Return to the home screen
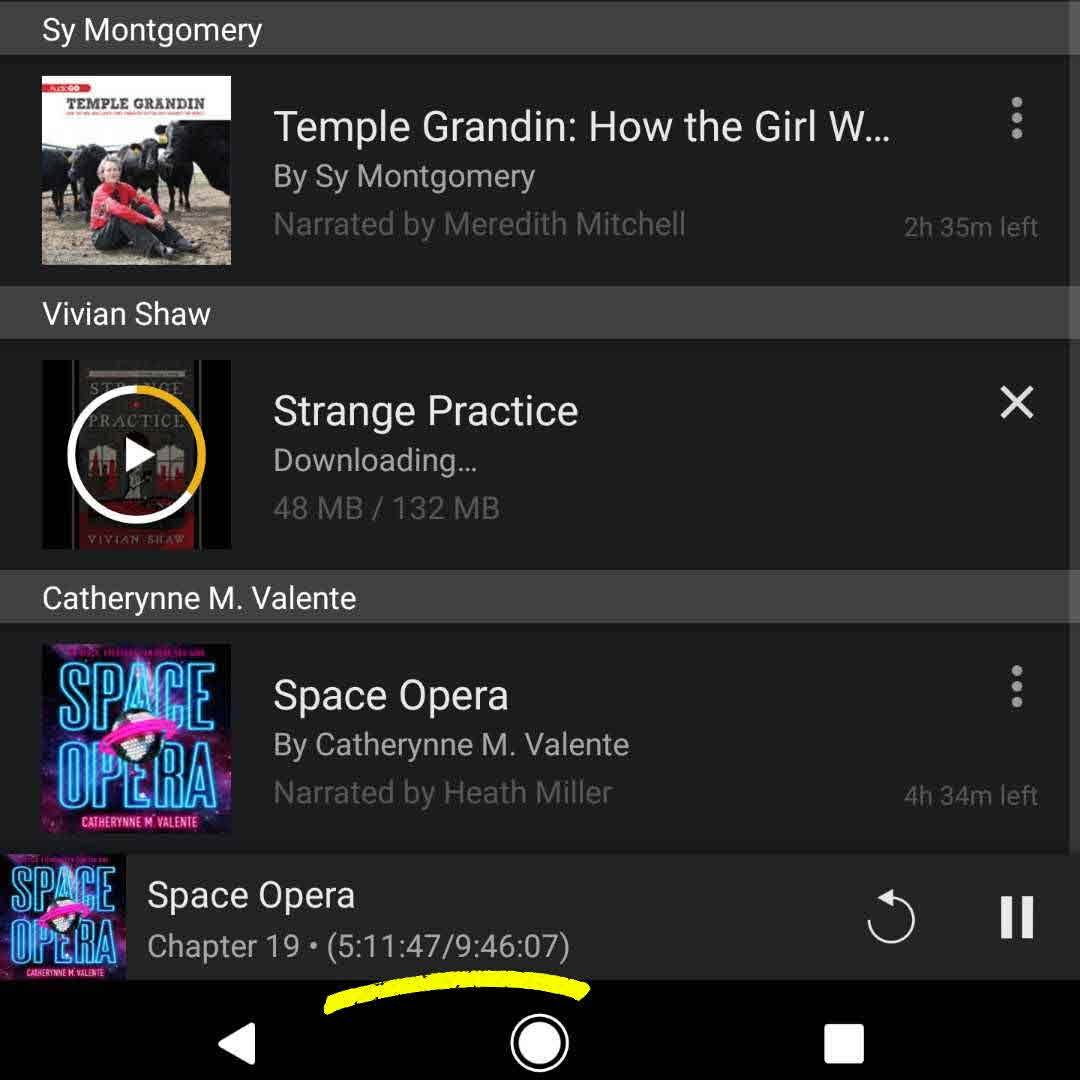 pyautogui.click(x=540, y=1043)
